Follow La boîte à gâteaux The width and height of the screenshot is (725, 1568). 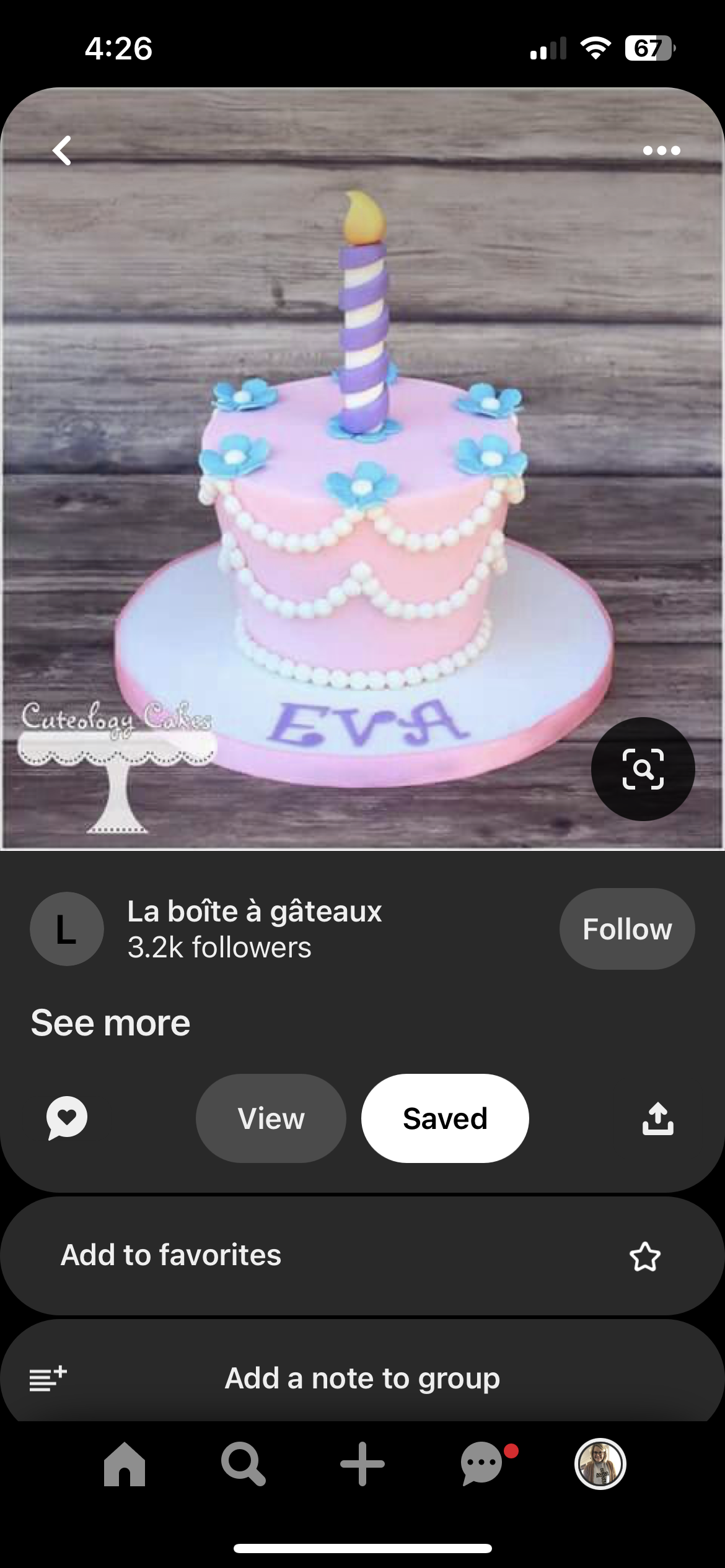(x=626, y=929)
